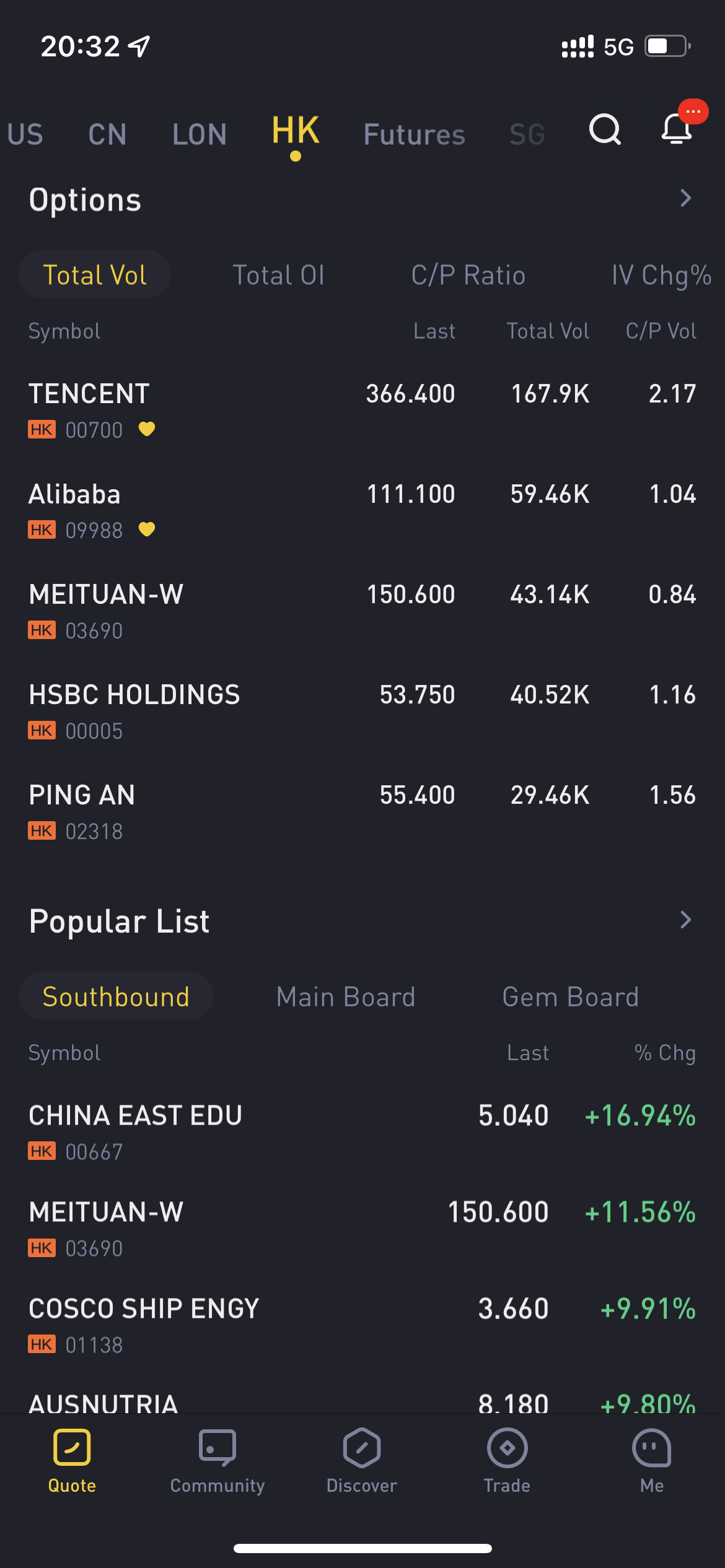Image resolution: width=725 pixels, height=1568 pixels.
Task: Open the notifications bell
Action: coord(676,129)
